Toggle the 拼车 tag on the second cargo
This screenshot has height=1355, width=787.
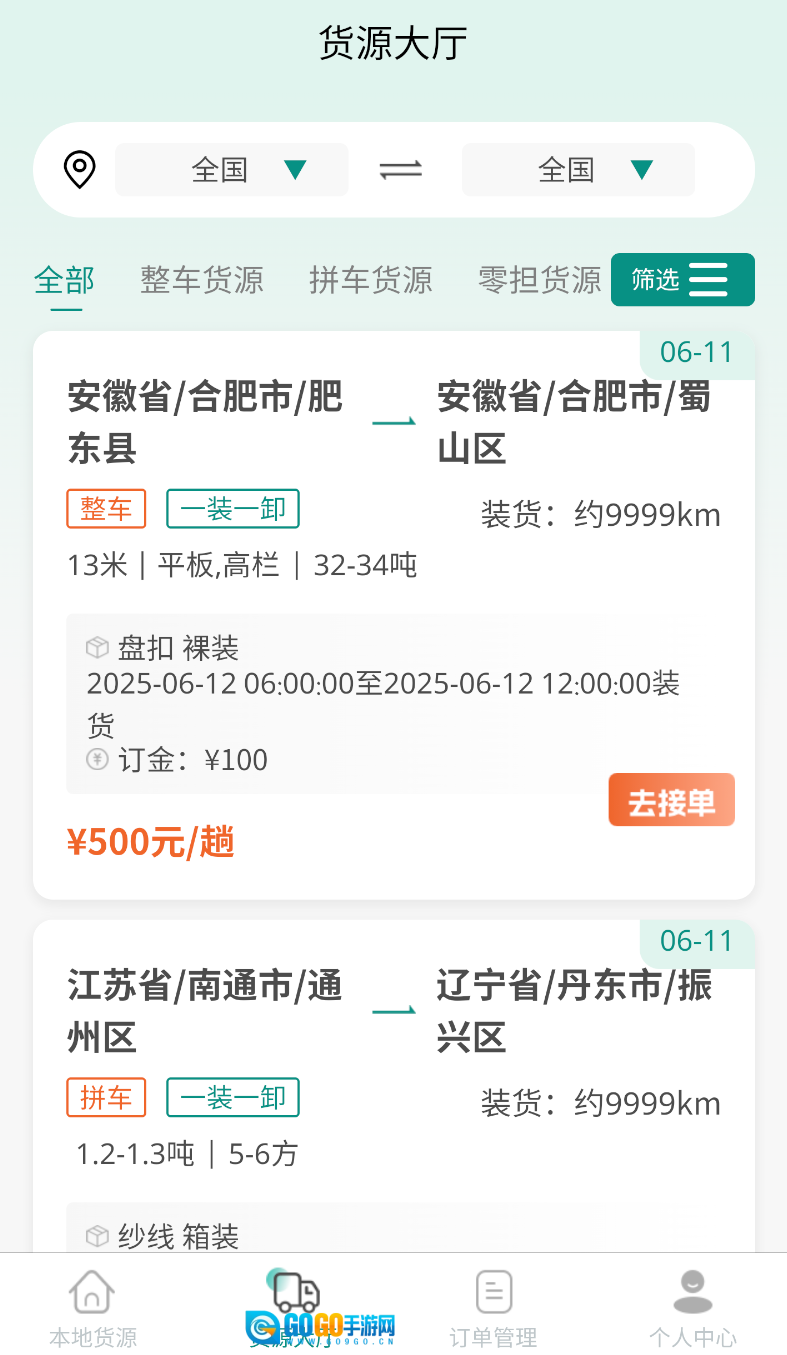pyautogui.click(x=105, y=1097)
